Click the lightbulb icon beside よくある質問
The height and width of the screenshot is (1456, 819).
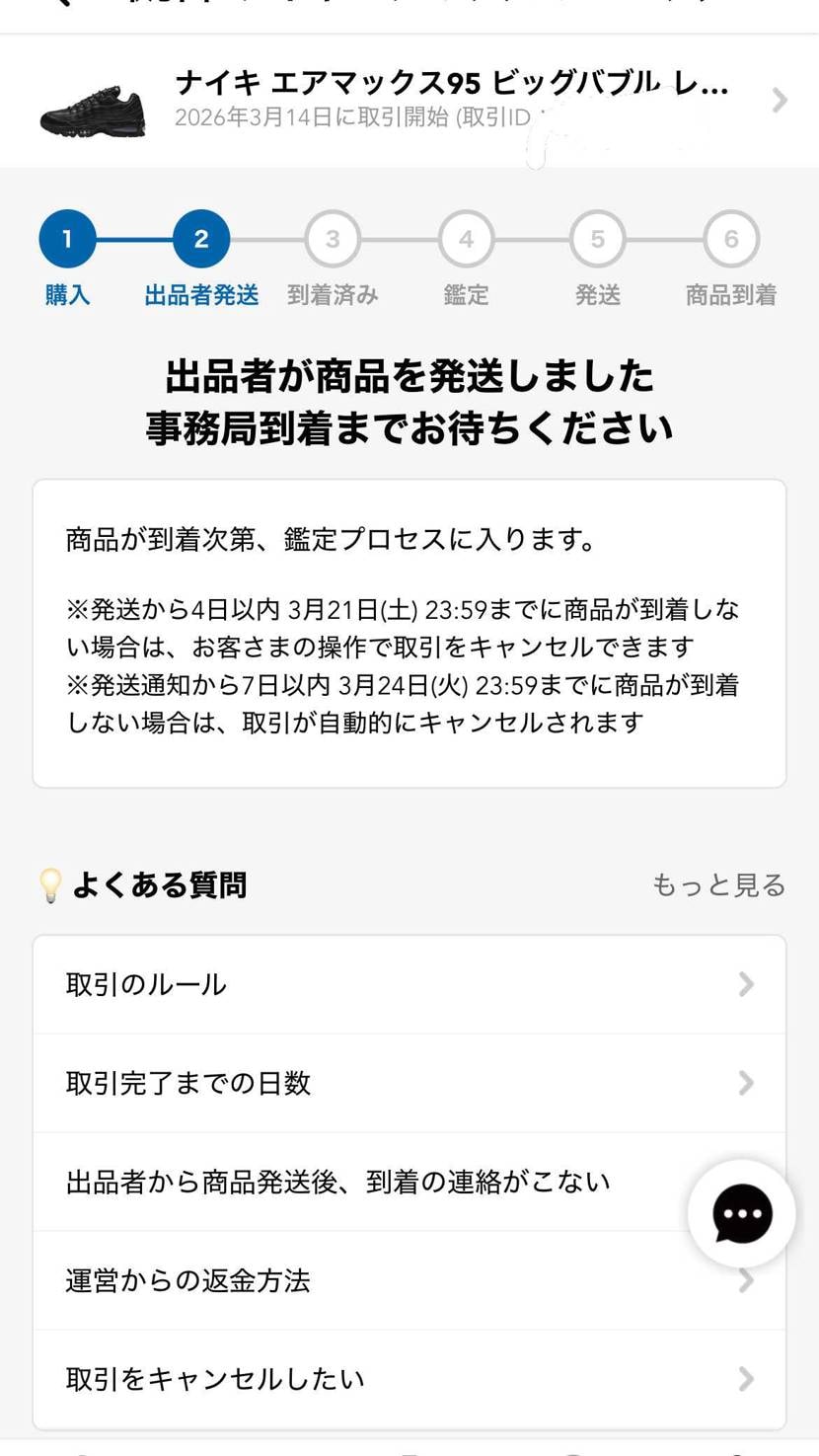[x=51, y=884]
